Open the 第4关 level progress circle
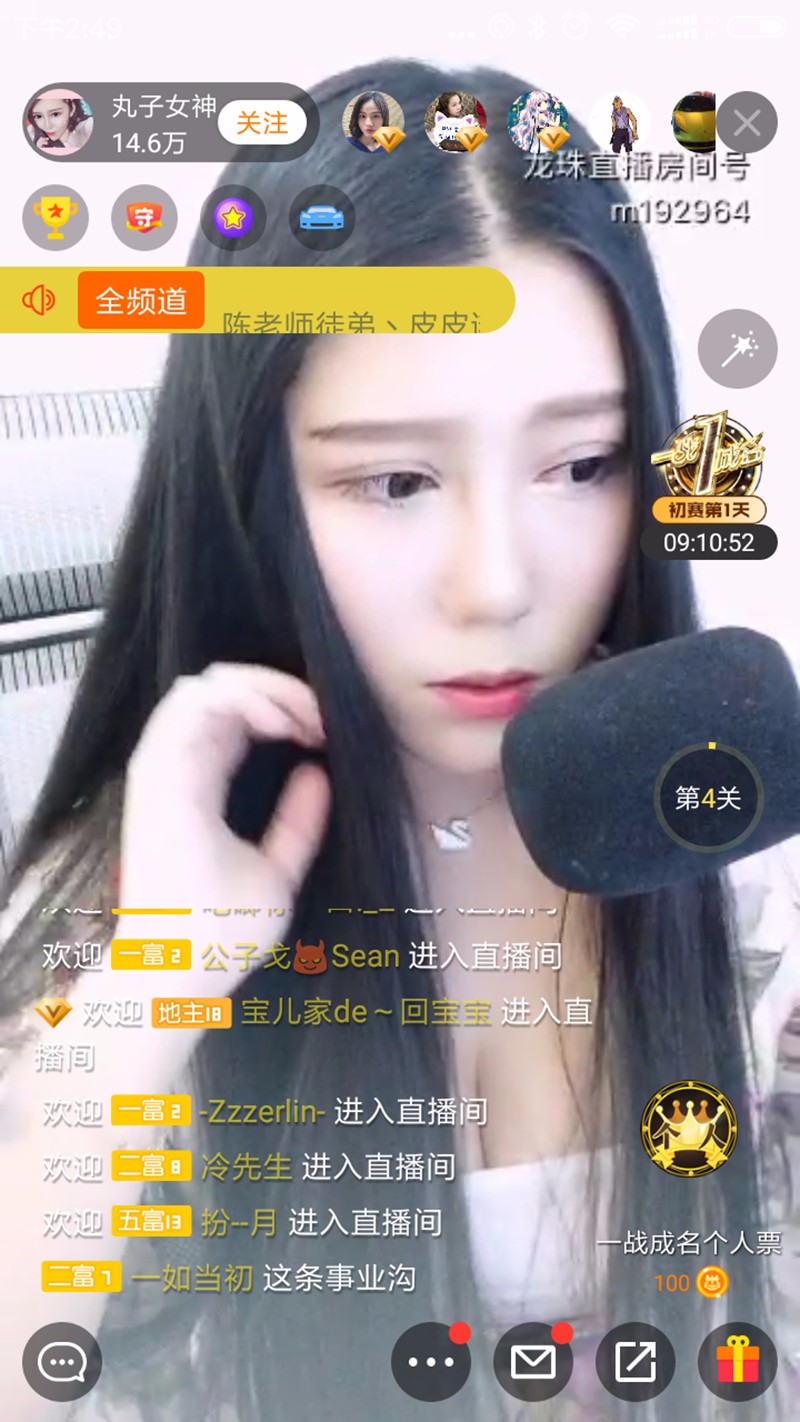The width and height of the screenshot is (800, 1422). [x=708, y=798]
